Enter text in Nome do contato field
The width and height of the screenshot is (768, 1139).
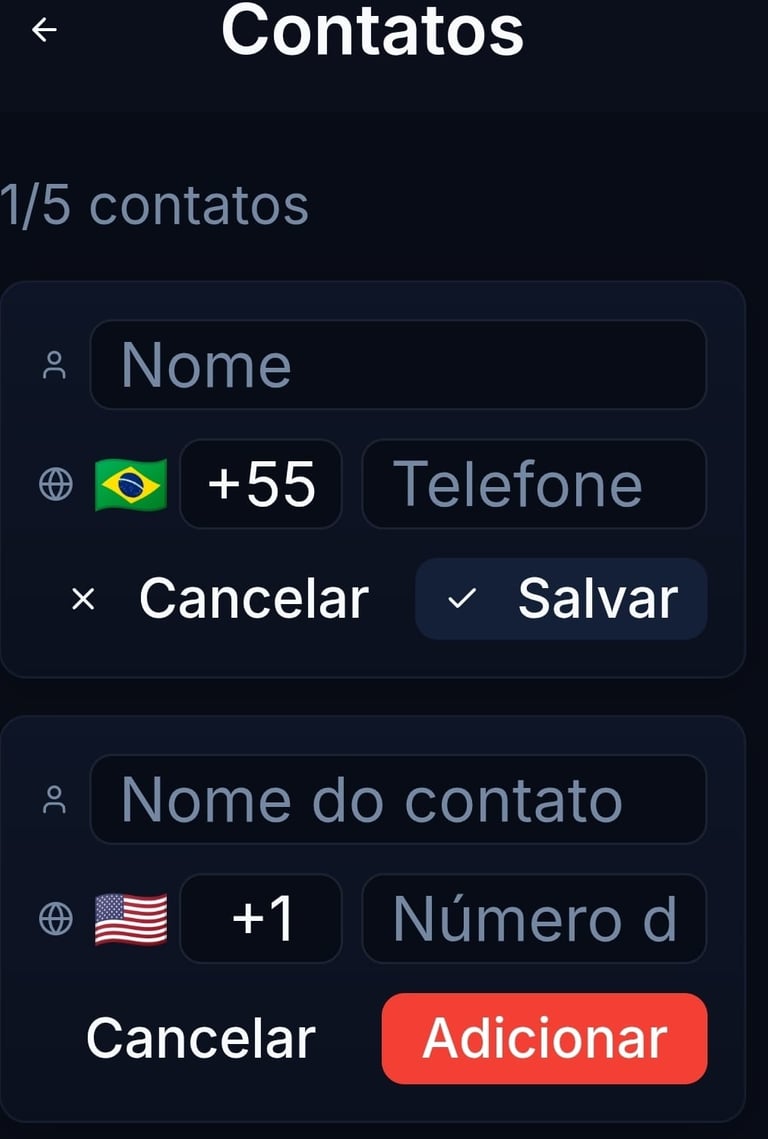click(x=398, y=800)
